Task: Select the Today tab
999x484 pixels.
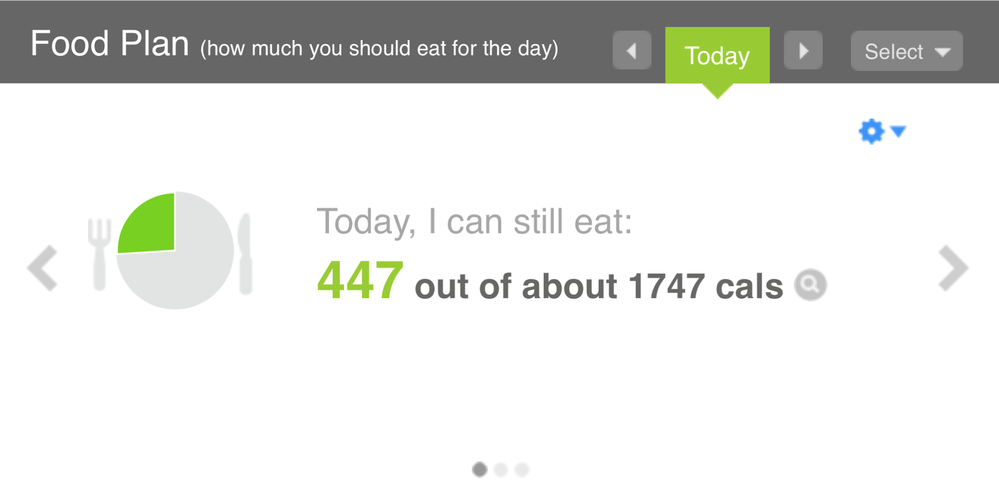Action: pyautogui.click(x=717, y=56)
